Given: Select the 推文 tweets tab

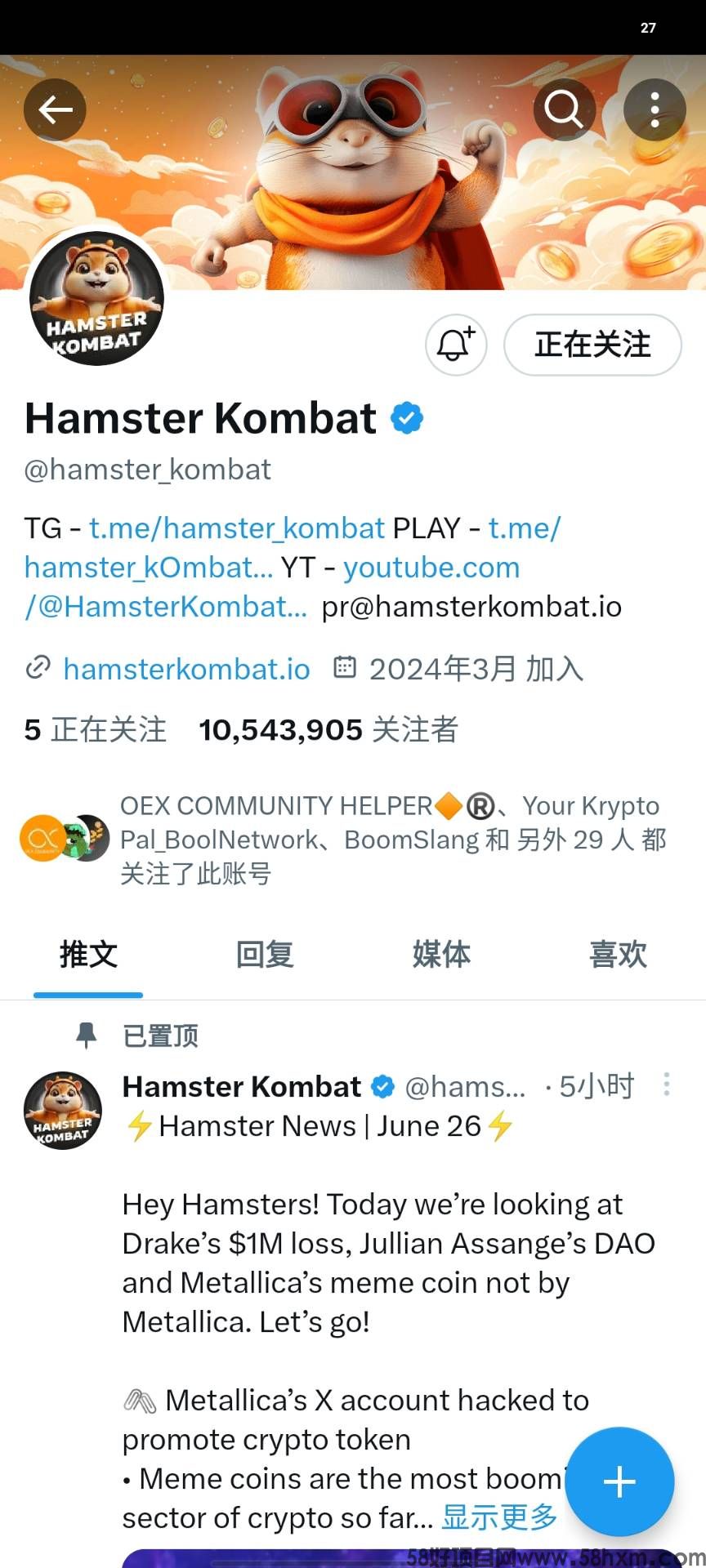Looking at the screenshot, I should [x=88, y=954].
